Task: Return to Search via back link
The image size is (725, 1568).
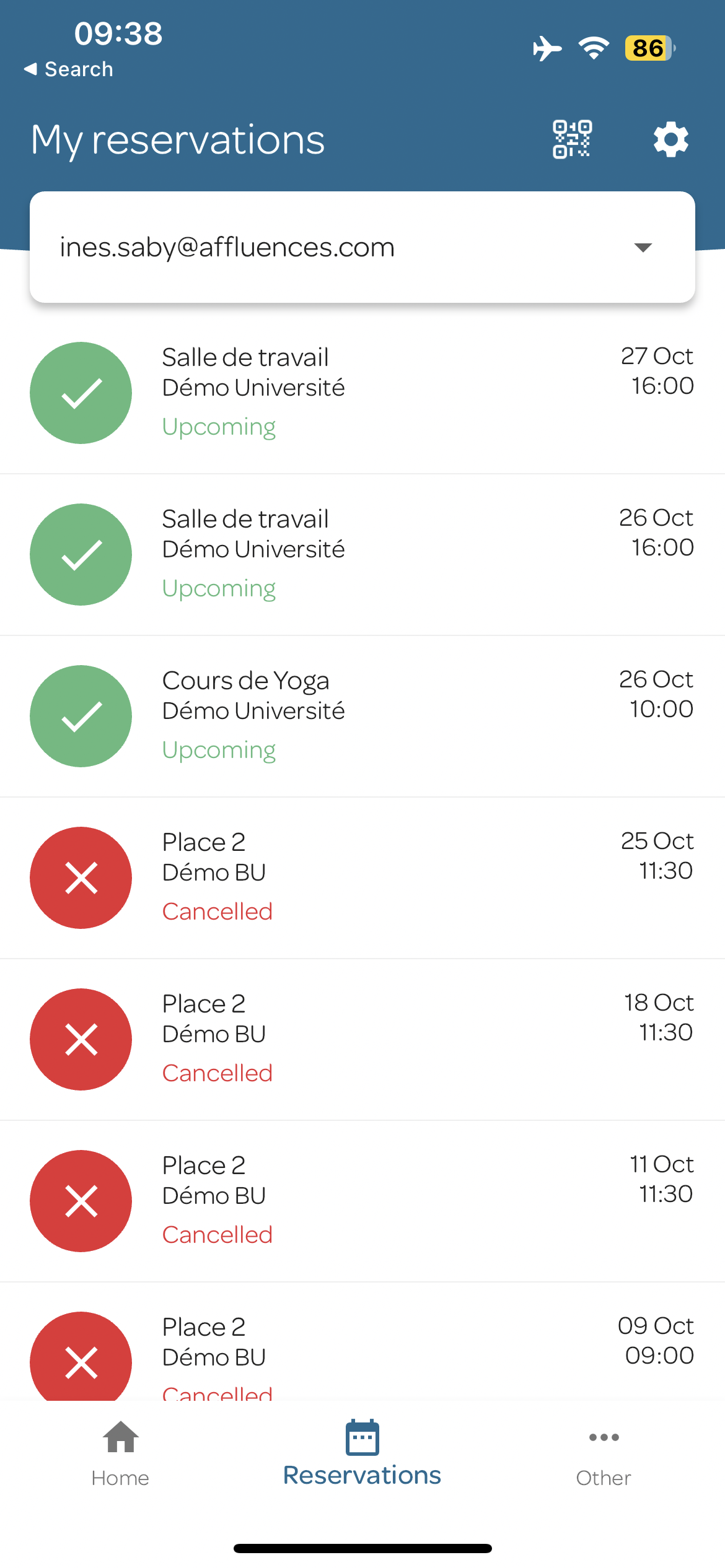Action: [68, 69]
